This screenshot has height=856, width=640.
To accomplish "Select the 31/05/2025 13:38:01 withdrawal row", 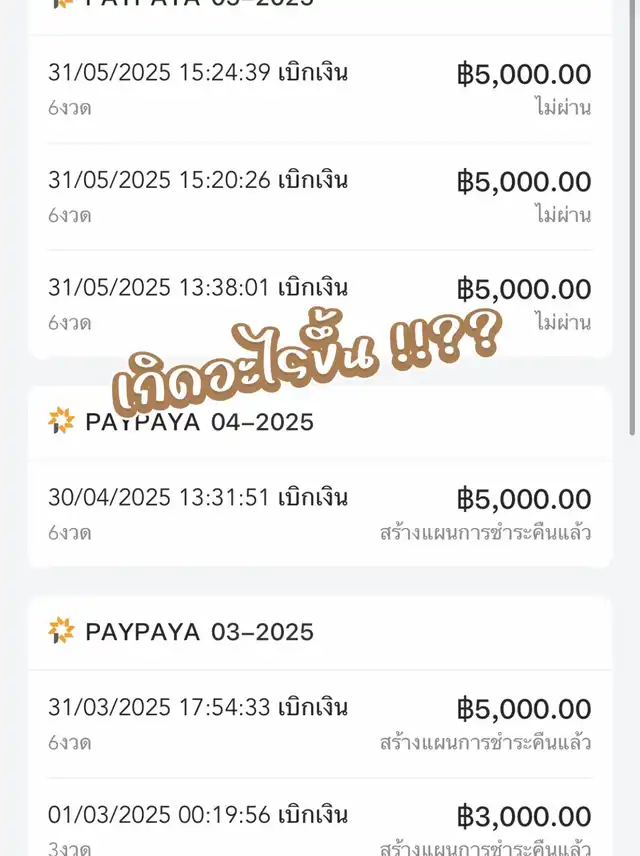I will coord(319,303).
